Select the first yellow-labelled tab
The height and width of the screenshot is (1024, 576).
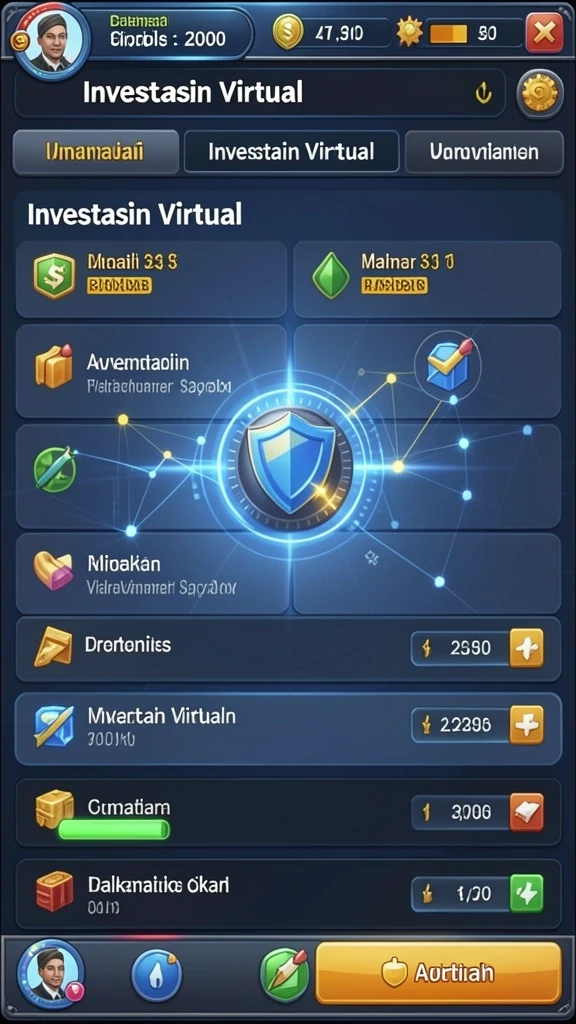pos(95,152)
